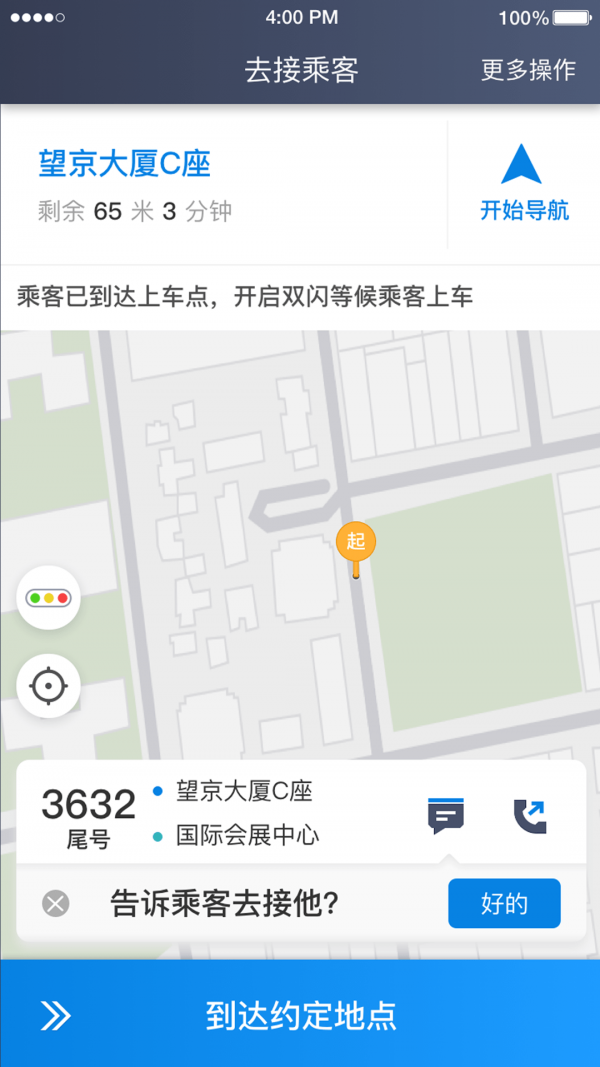Recenter map on current location
Viewport: 600px width, 1067px height.
tap(48, 686)
